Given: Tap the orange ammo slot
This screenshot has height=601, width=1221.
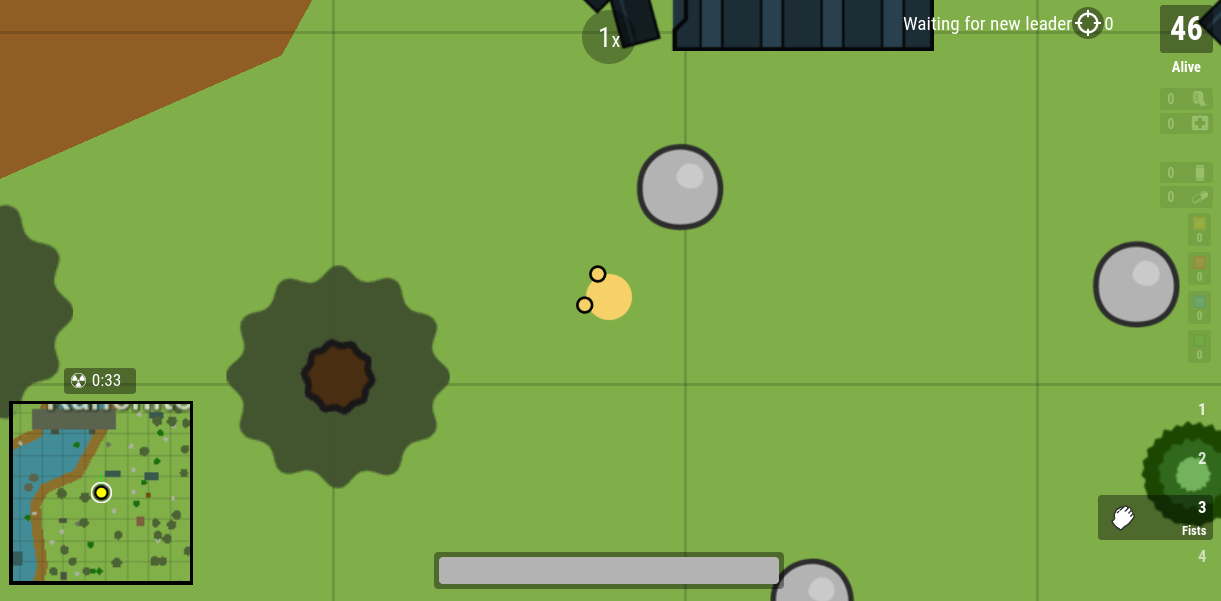Looking at the screenshot, I should tap(1199, 268).
